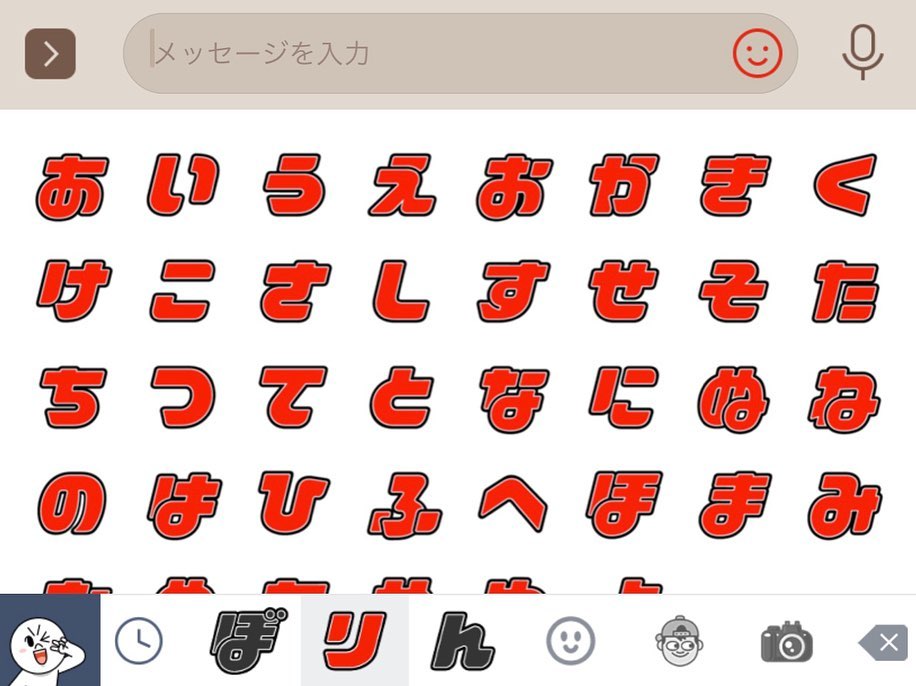The image size is (916, 686).
Task: Choose the ぬ emoji character
Action: tap(733, 398)
